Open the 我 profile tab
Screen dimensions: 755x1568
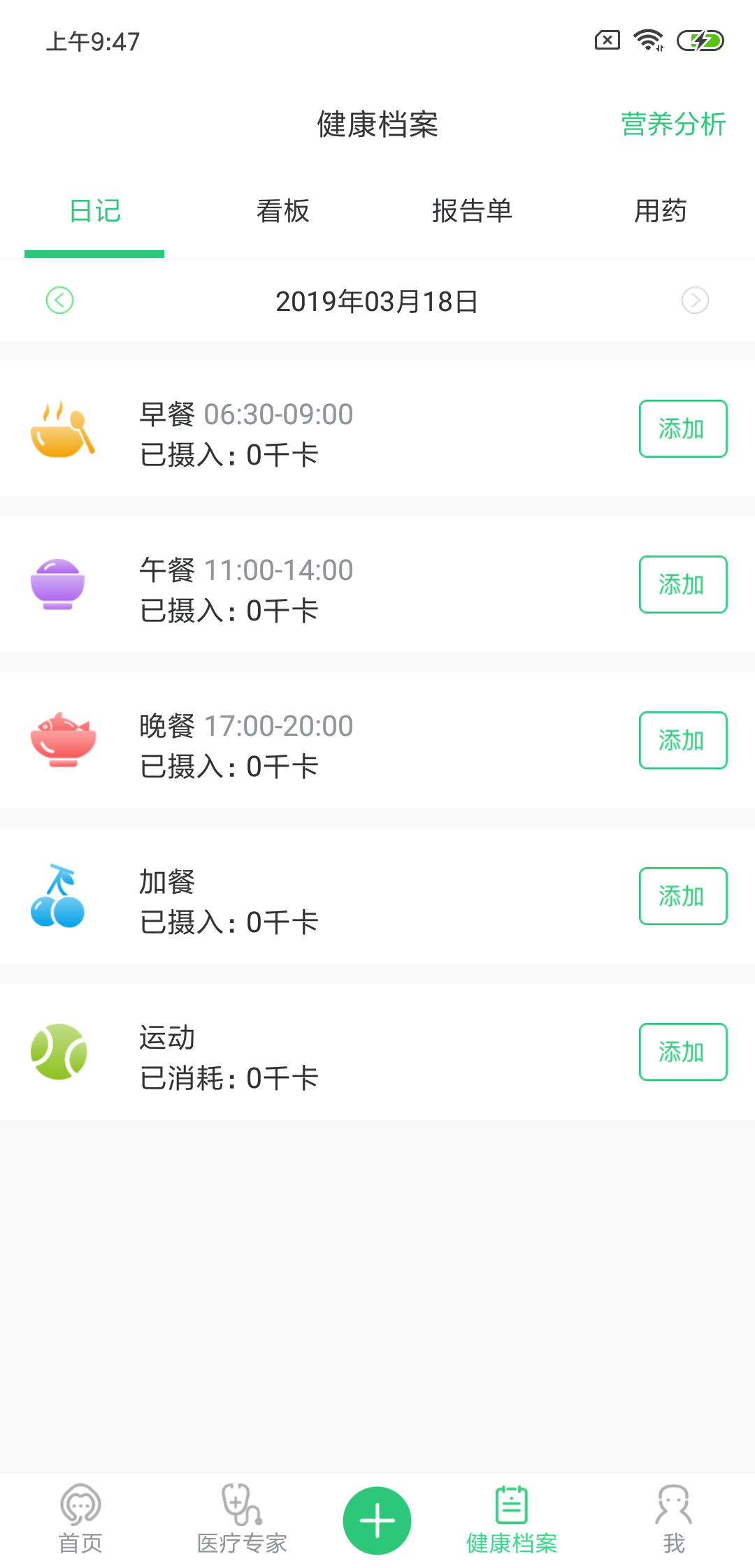pyautogui.click(x=674, y=1519)
